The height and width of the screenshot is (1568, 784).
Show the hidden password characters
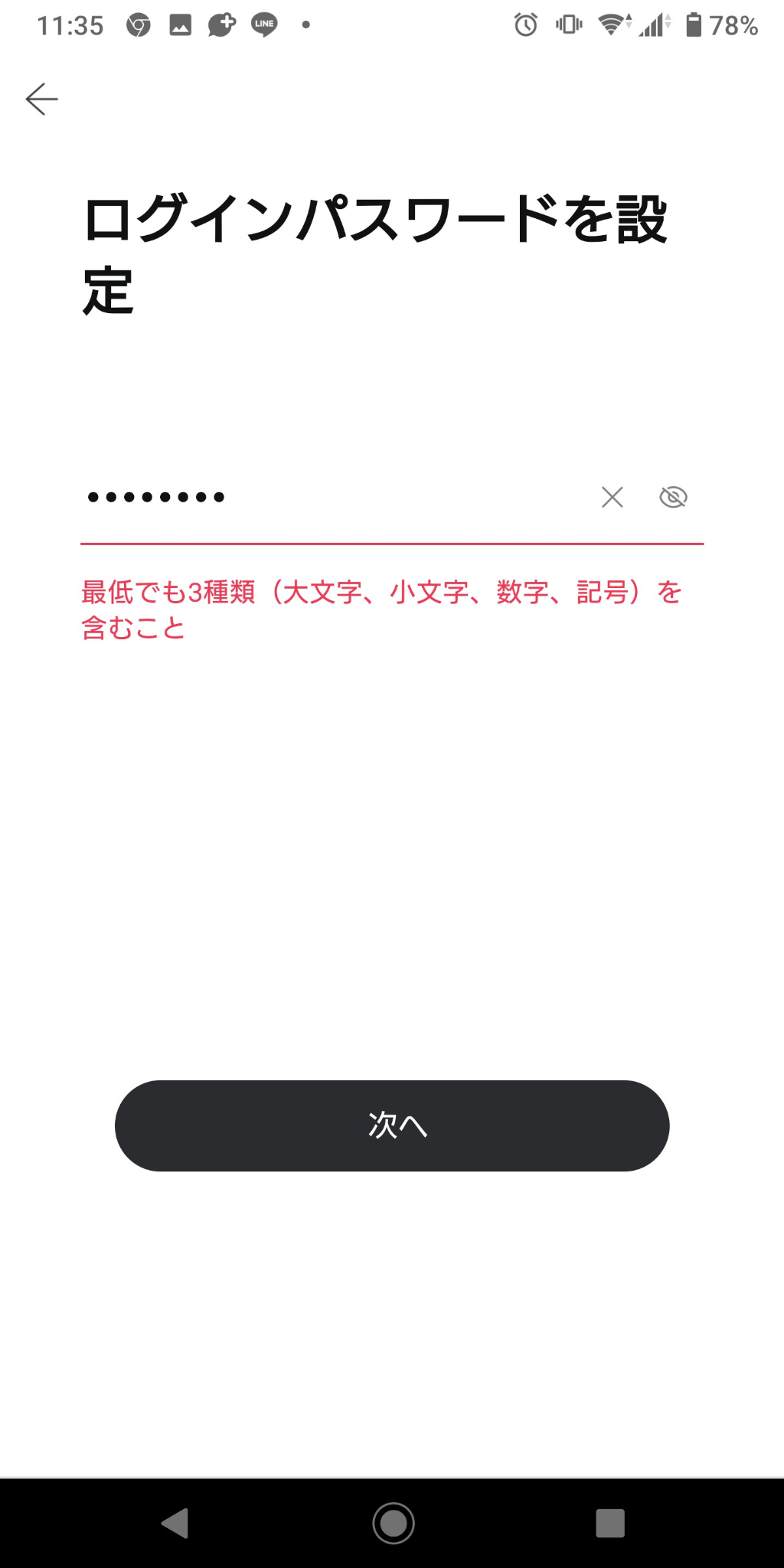673,498
